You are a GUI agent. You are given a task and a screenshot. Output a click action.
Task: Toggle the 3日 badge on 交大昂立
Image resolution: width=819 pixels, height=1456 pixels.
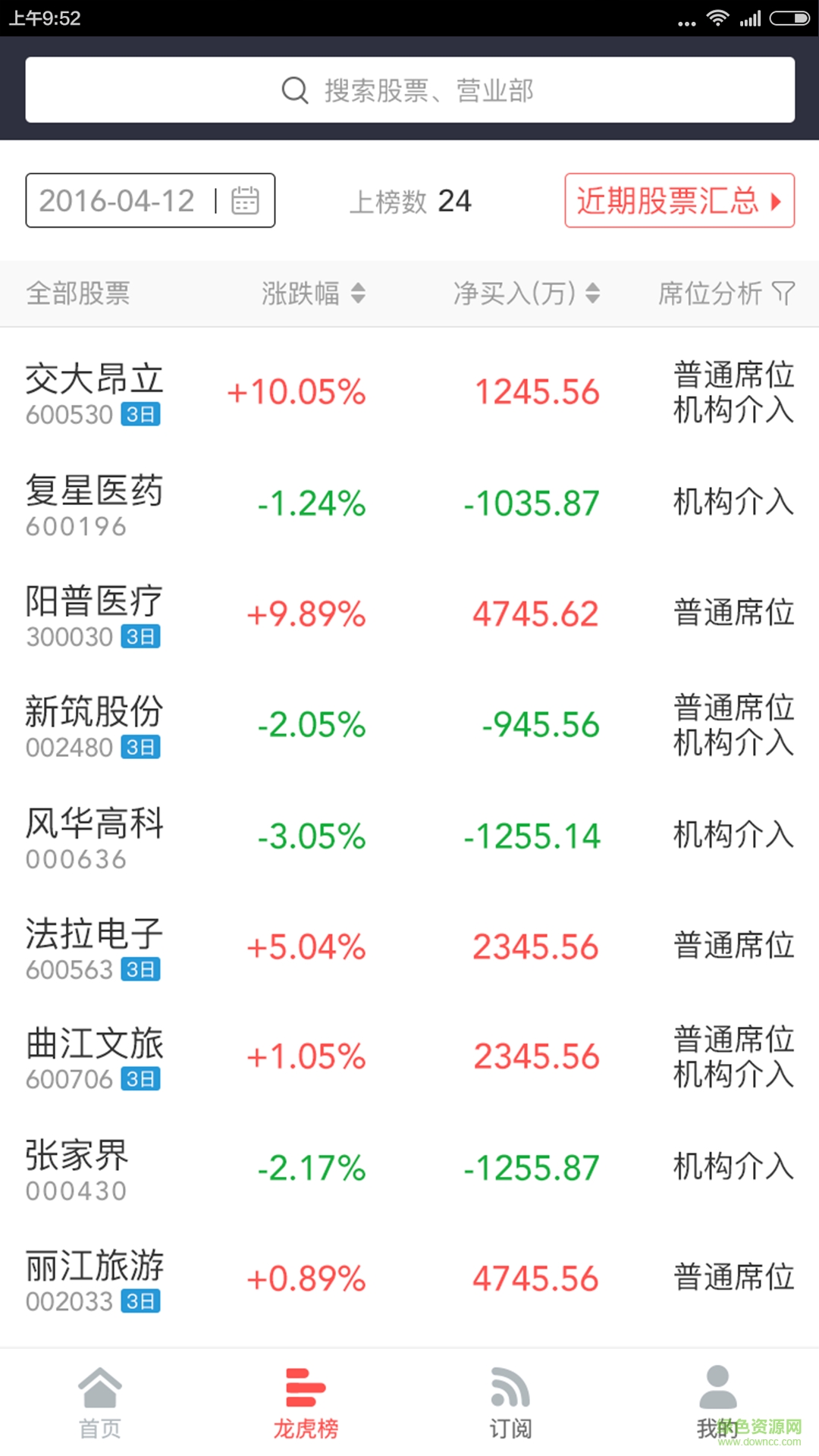141,416
